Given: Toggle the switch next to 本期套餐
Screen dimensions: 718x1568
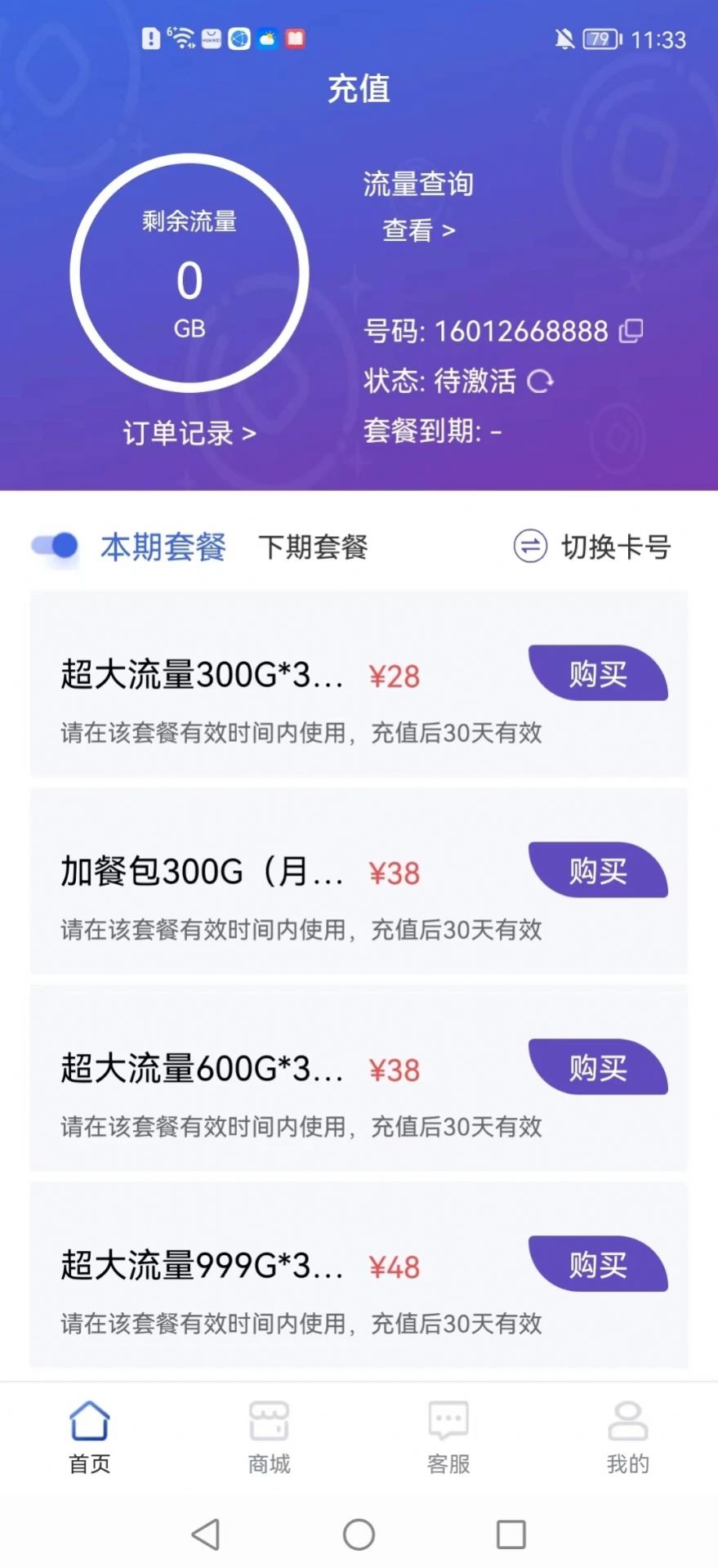Looking at the screenshot, I should point(52,547).
